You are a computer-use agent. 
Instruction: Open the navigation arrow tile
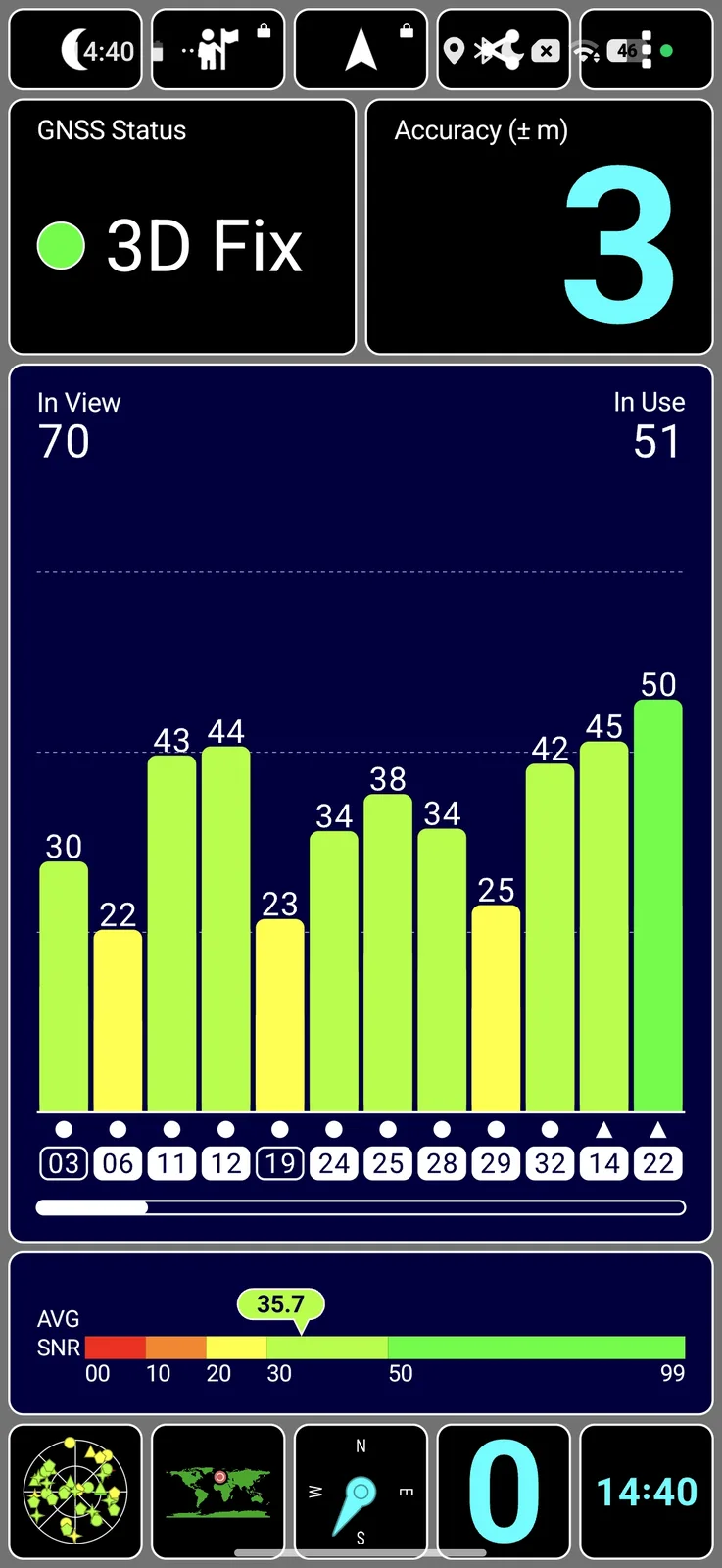click(x=361, y=50)
